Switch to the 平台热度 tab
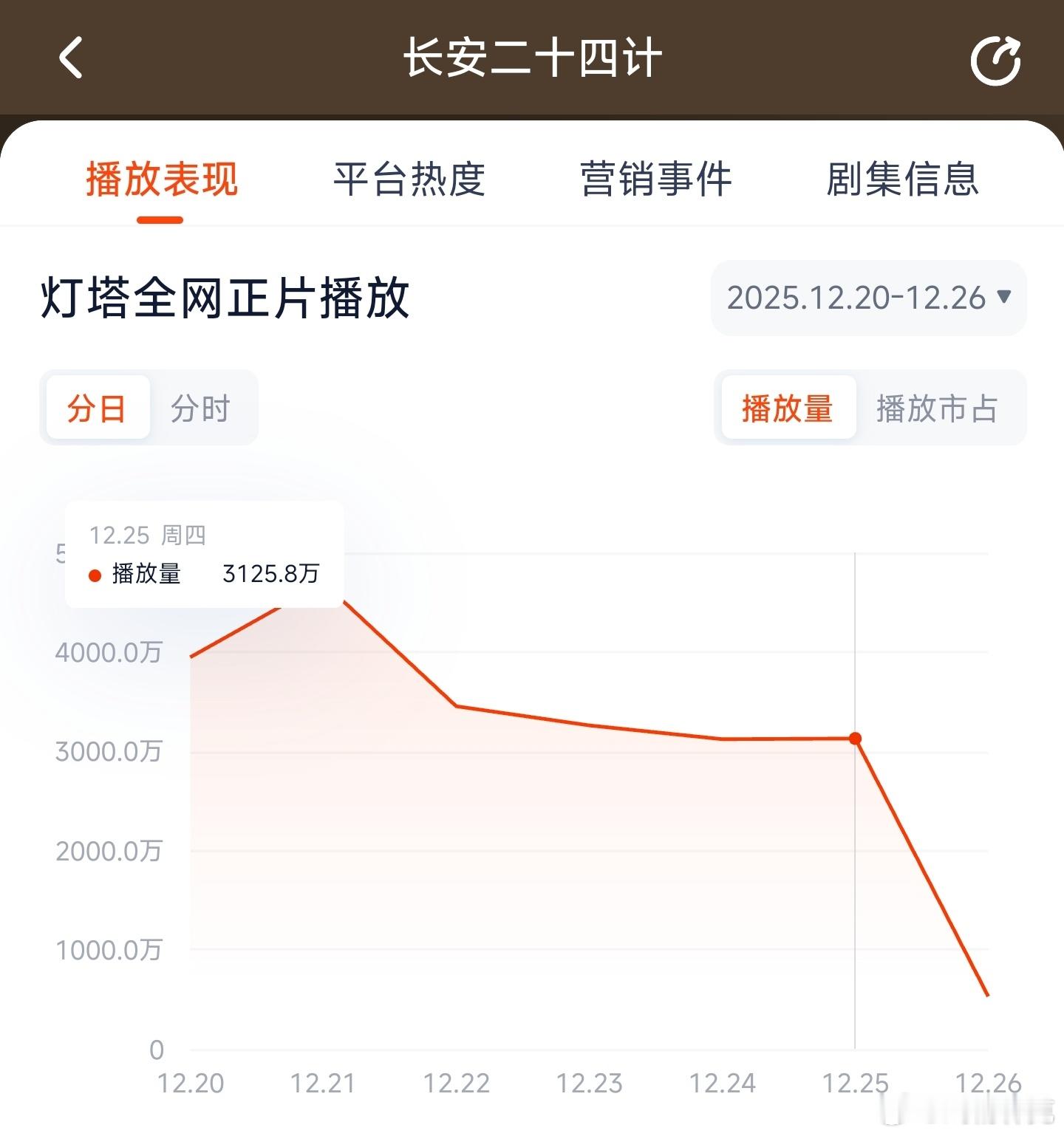The height and width of the screenshot is (1136, 1064). coord(409,177)
